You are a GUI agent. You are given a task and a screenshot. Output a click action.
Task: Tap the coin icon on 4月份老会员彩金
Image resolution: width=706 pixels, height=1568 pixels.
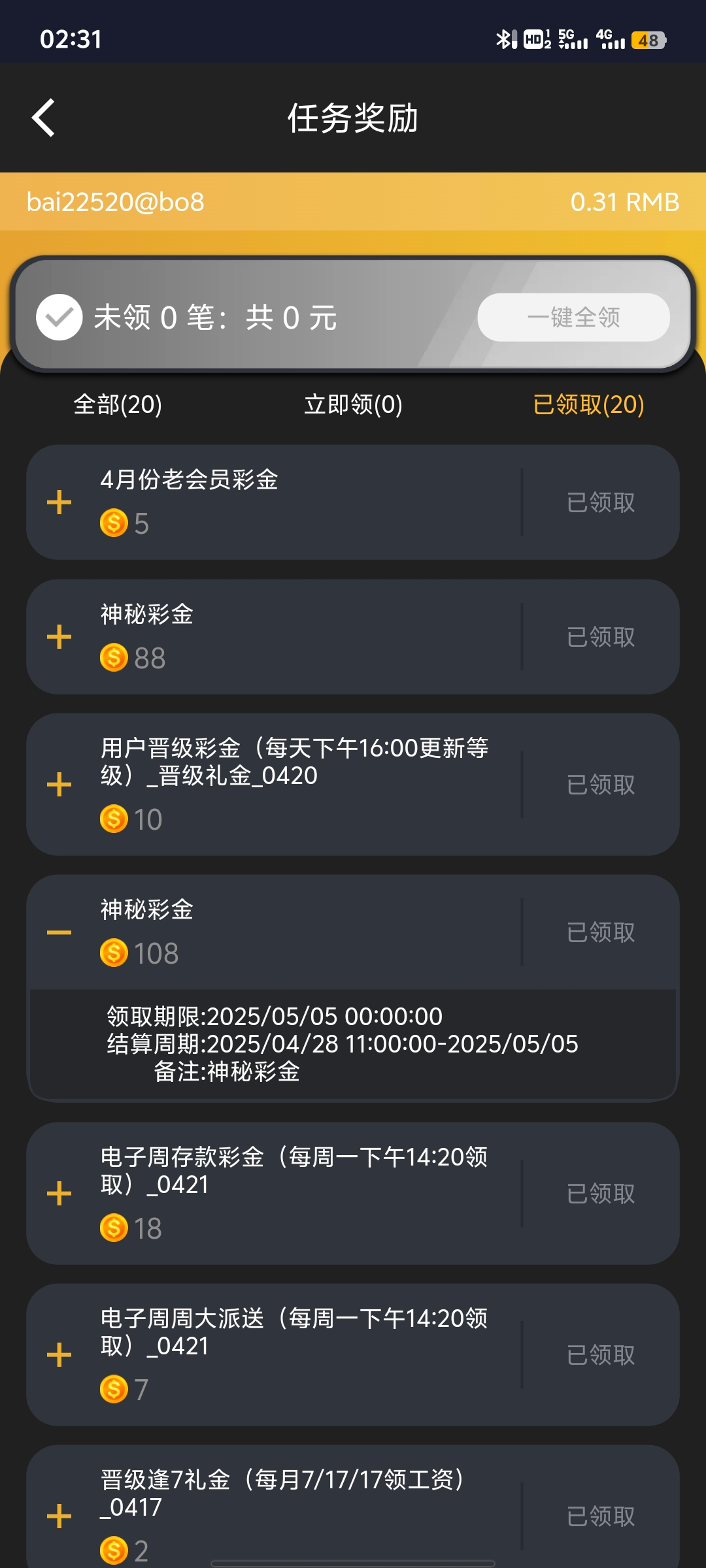click(114, 524)
